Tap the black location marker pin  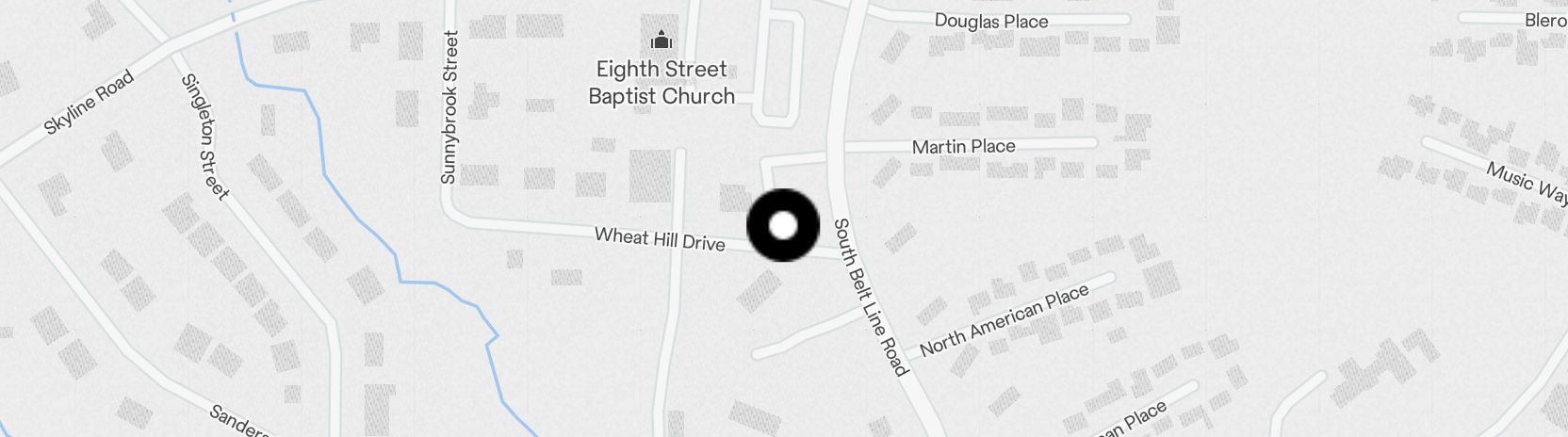click(x=783, y=225)
